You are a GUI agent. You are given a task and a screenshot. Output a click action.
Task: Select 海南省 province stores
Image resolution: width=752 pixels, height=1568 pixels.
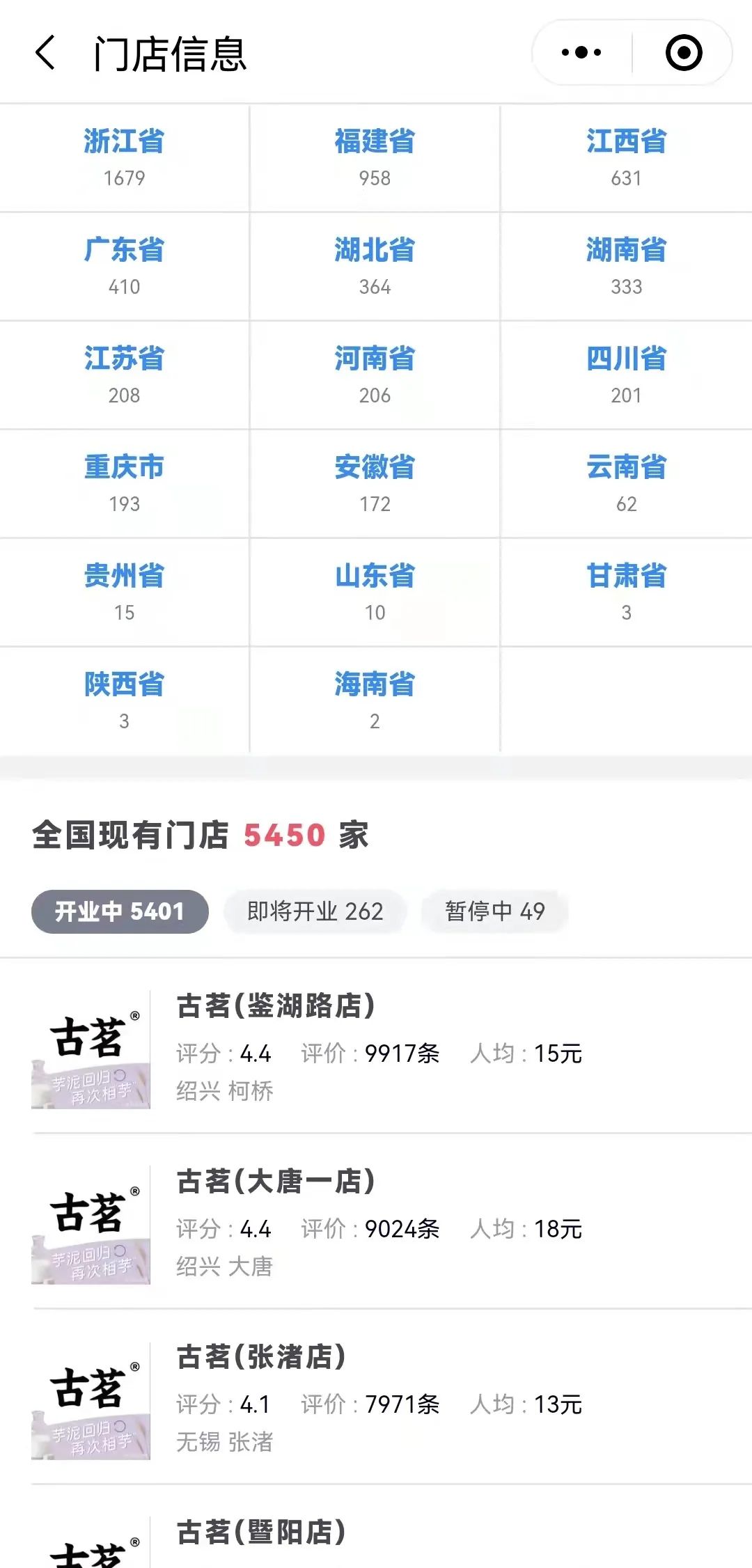(375, 700)
